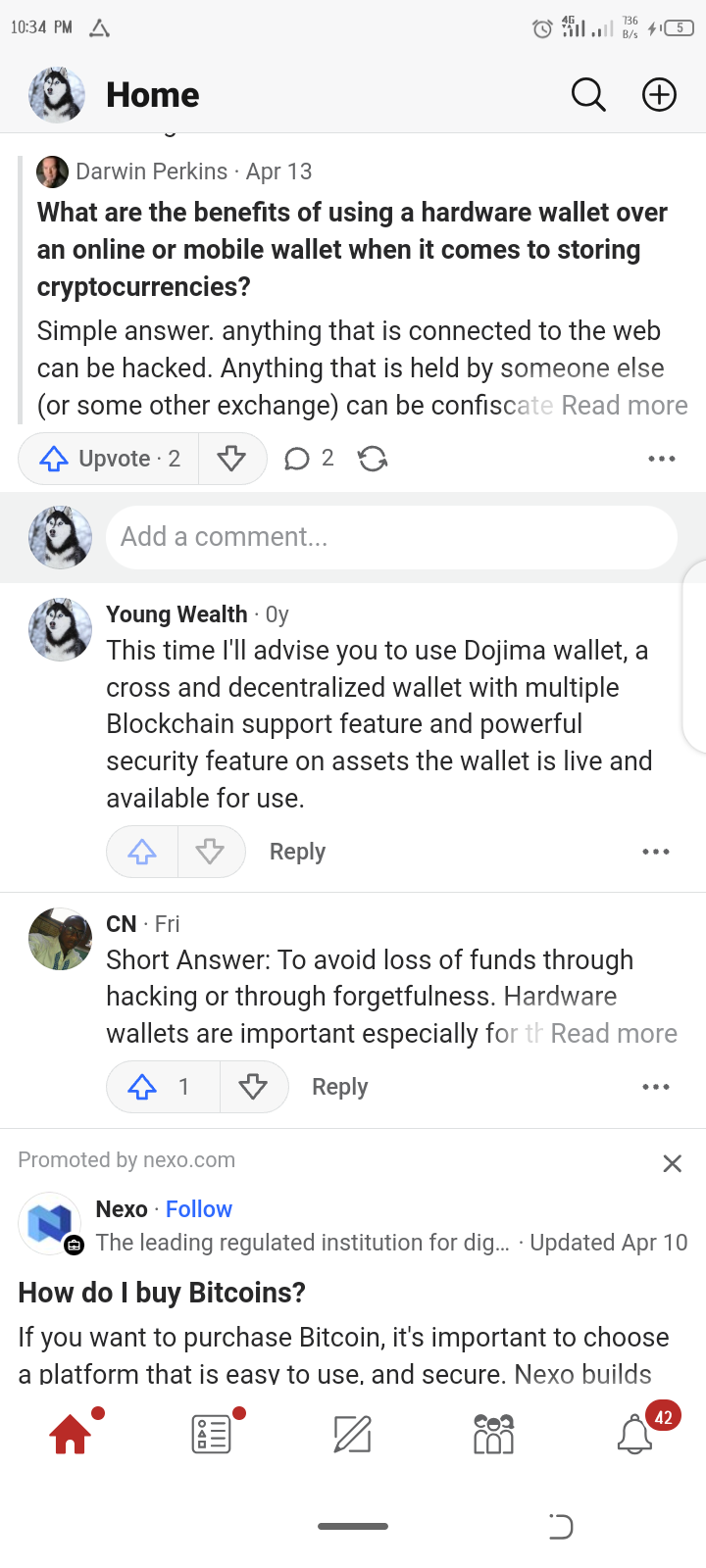
Task: Downvote Darwin Perkins' answer
Action: pyautogui.click(x=231, y=459)
